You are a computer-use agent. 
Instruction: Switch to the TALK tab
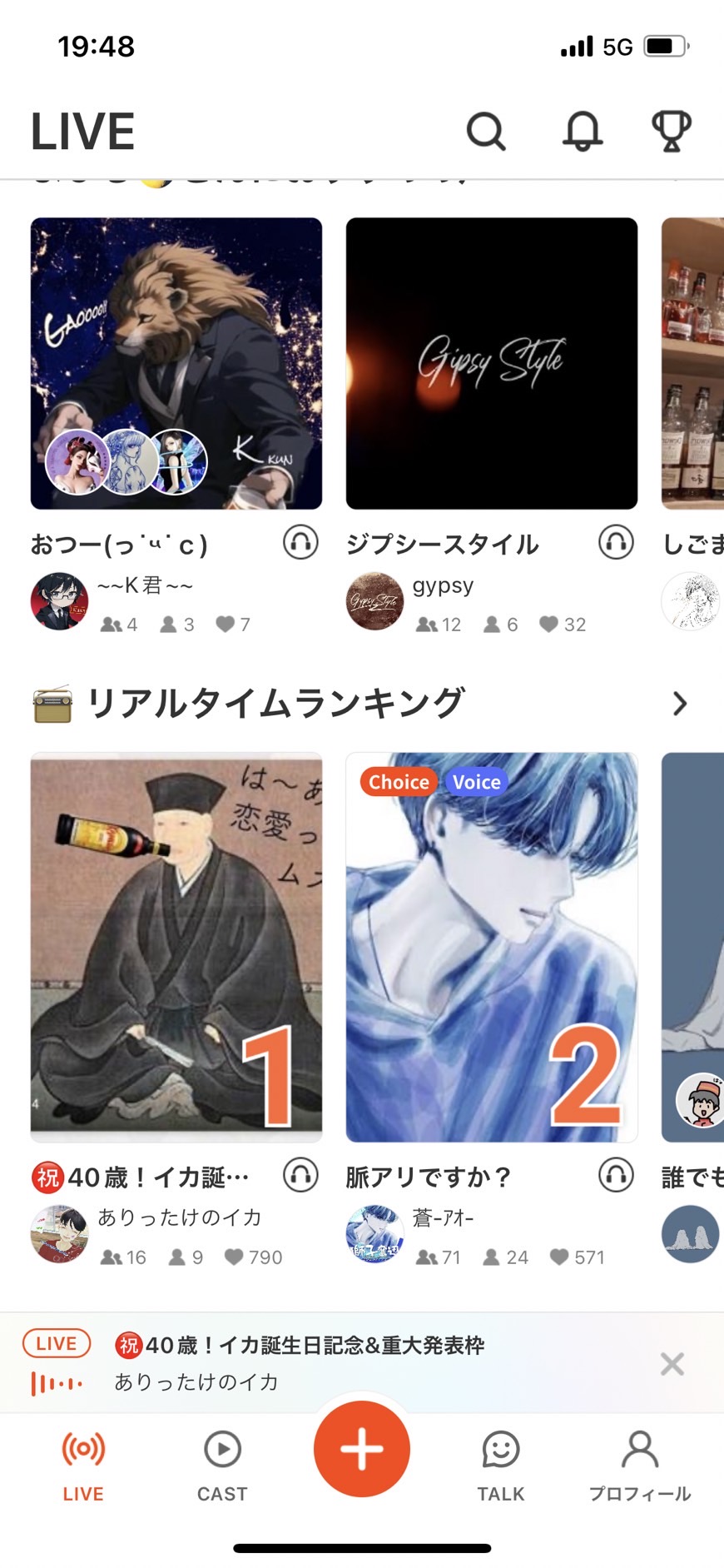pos(501,1466)
